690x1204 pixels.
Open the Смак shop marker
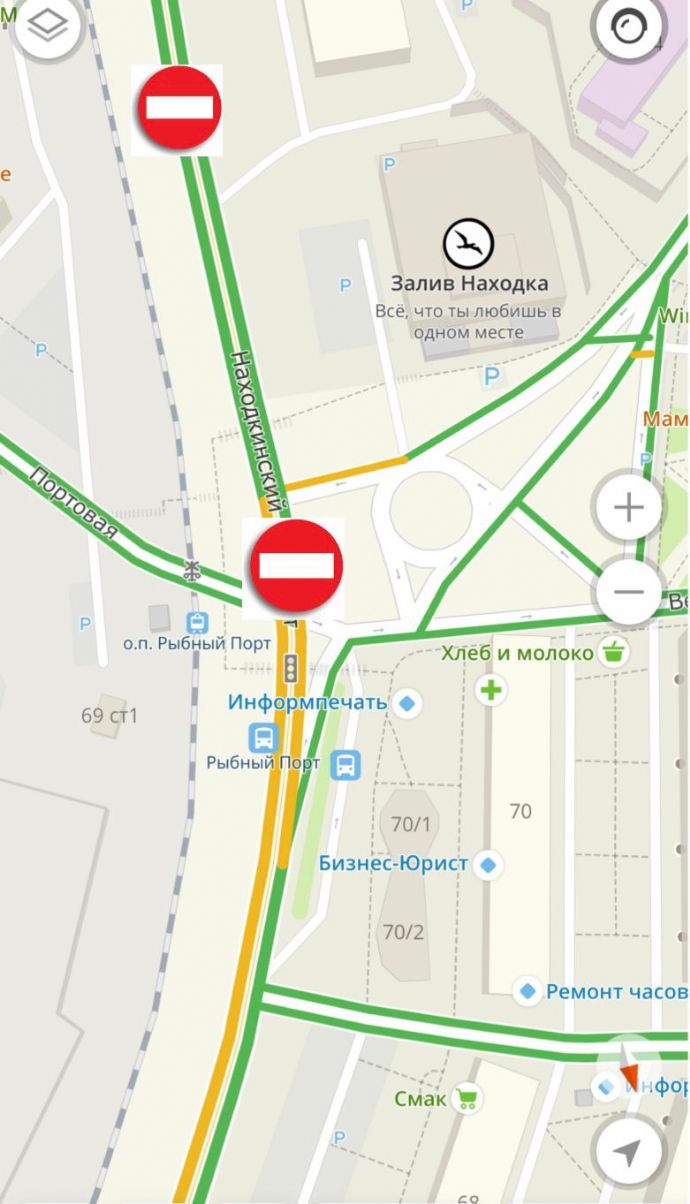(466, 1100)
